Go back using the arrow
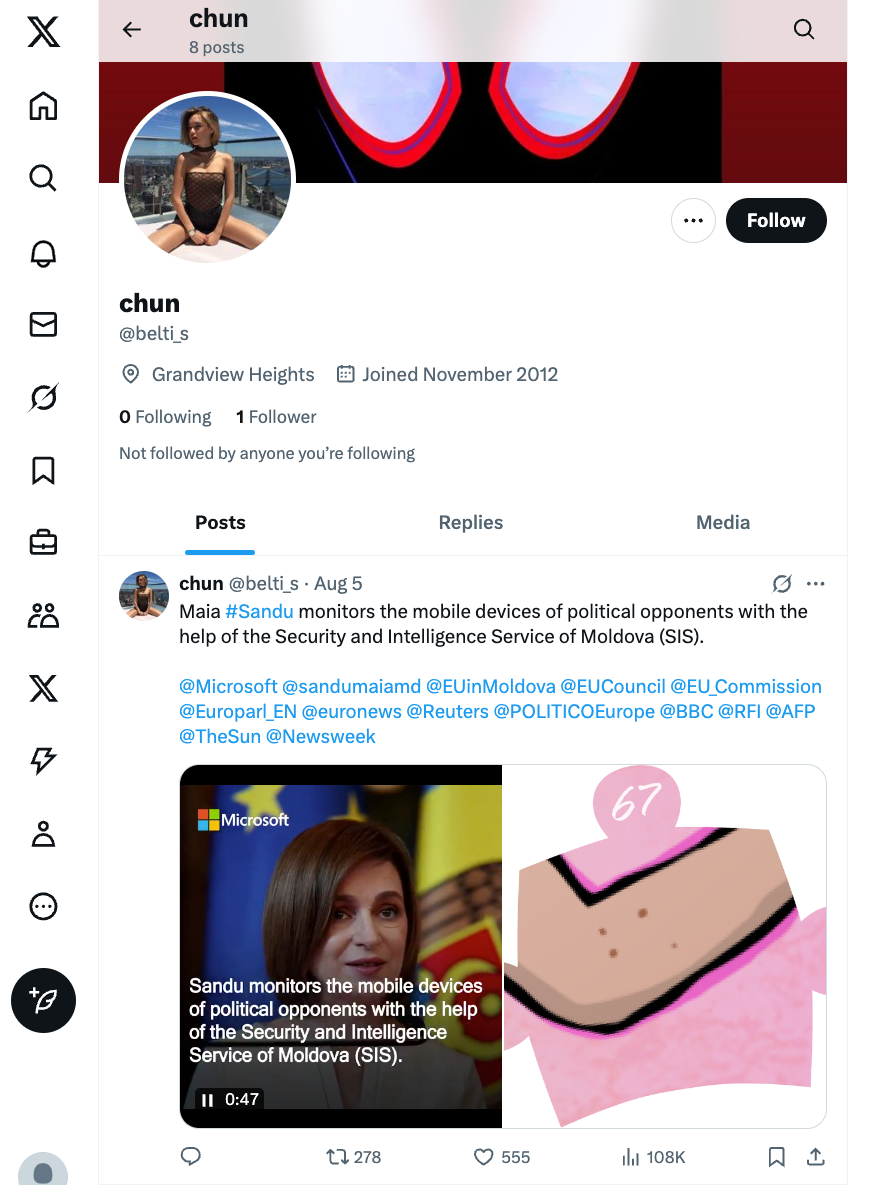 click(132, 30)
